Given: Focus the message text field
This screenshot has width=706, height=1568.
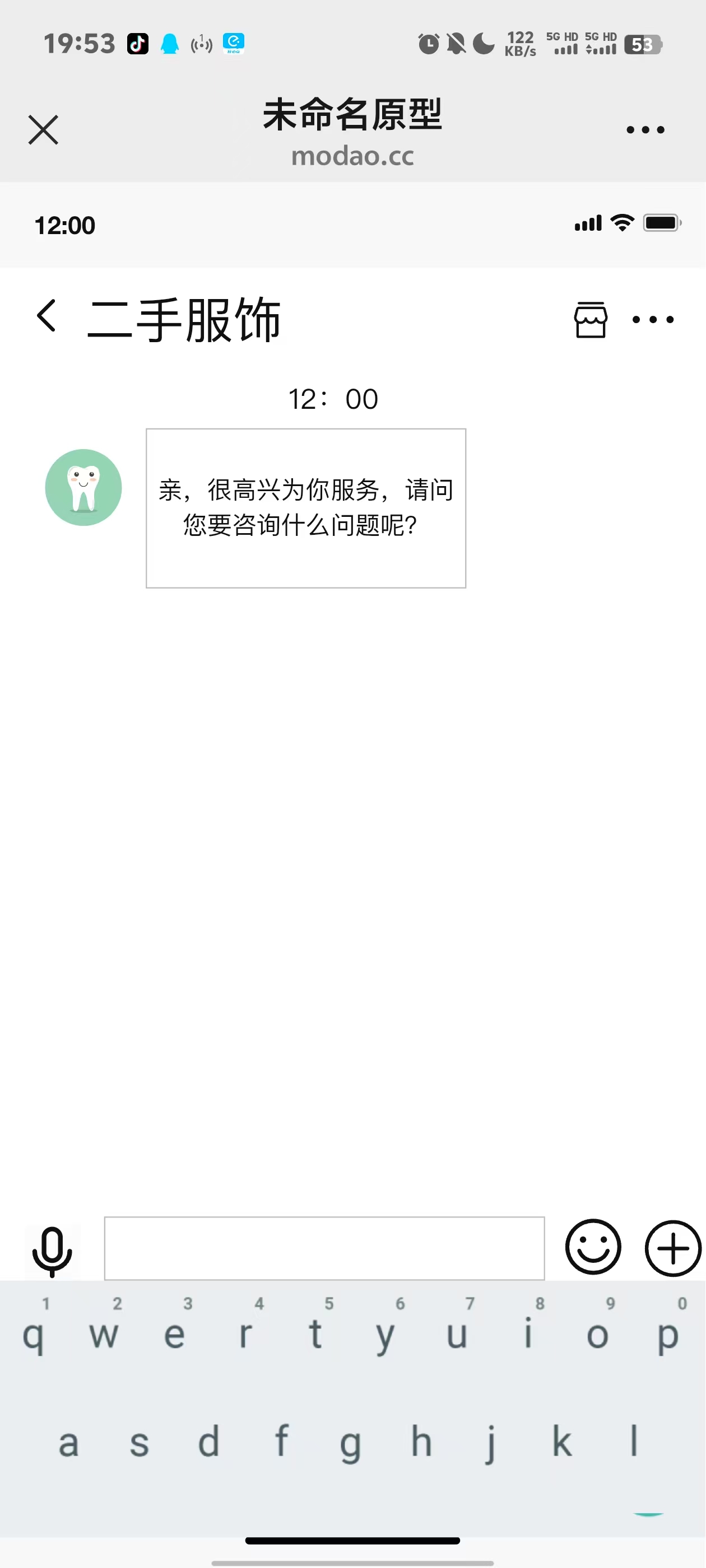Looking at the screenshot, I should [x=324, y=1248].
